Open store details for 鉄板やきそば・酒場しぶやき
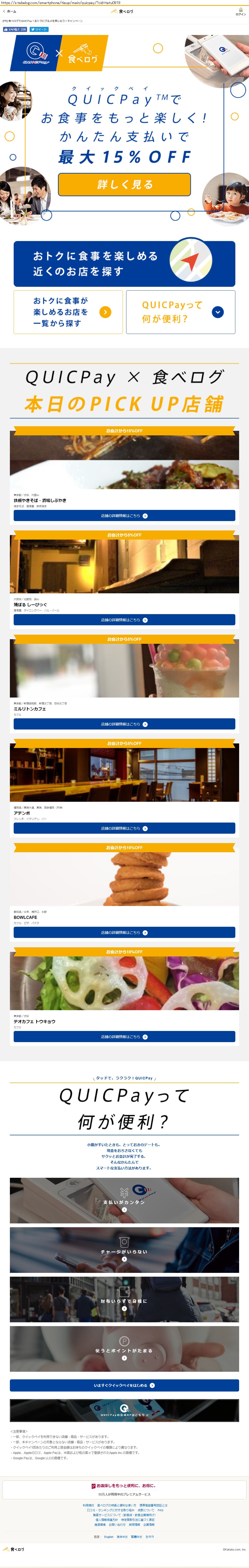This screenshot has height=1568, width=249. coord(124,515)
